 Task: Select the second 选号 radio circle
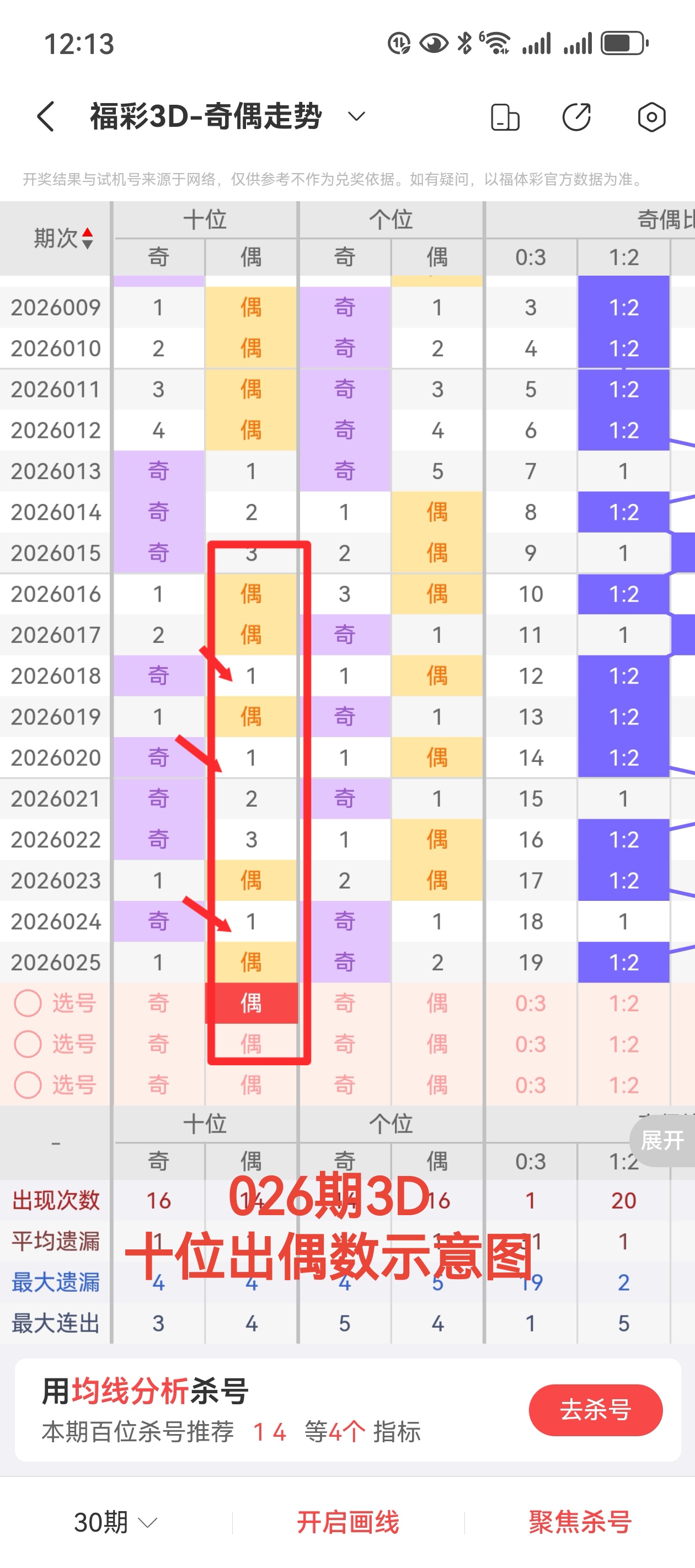(x=28, y=1044)
